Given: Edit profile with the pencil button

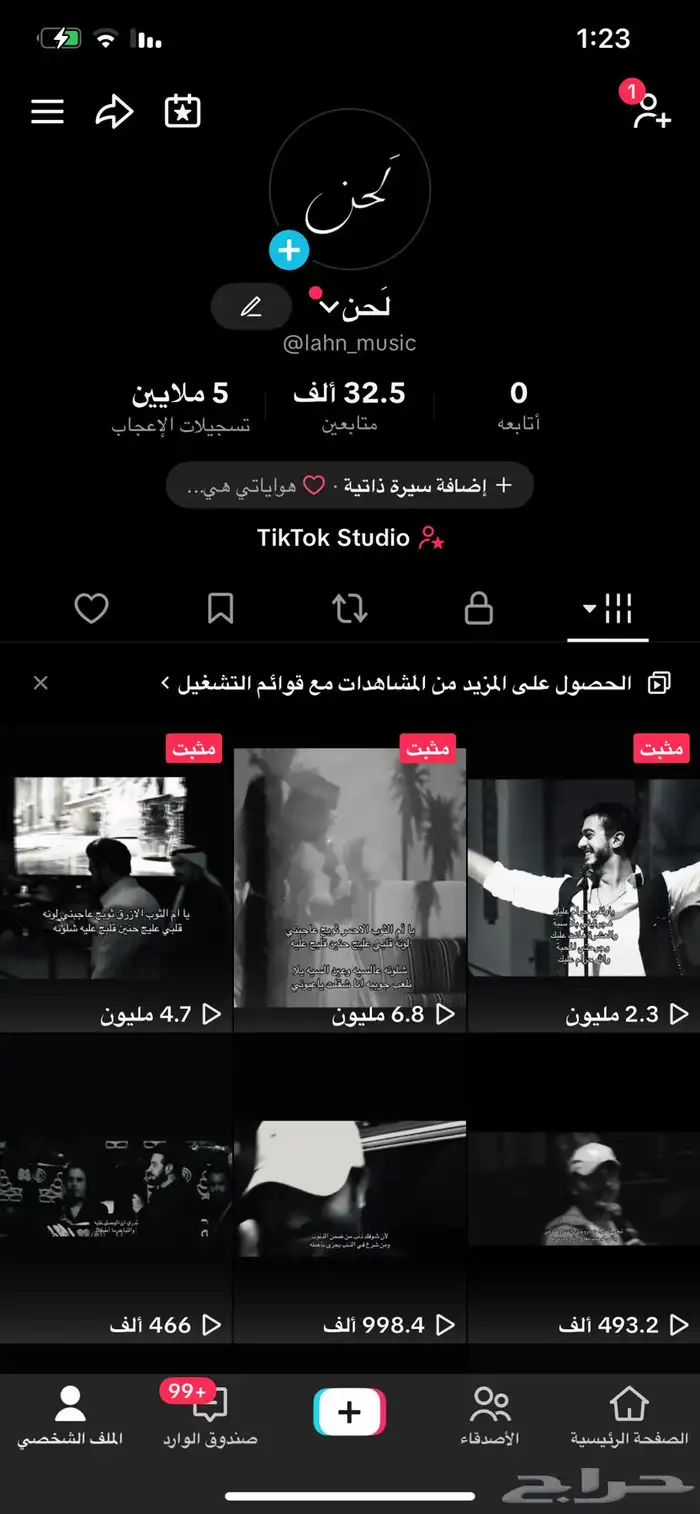Looking at the screenshot, I should [251, 307].
